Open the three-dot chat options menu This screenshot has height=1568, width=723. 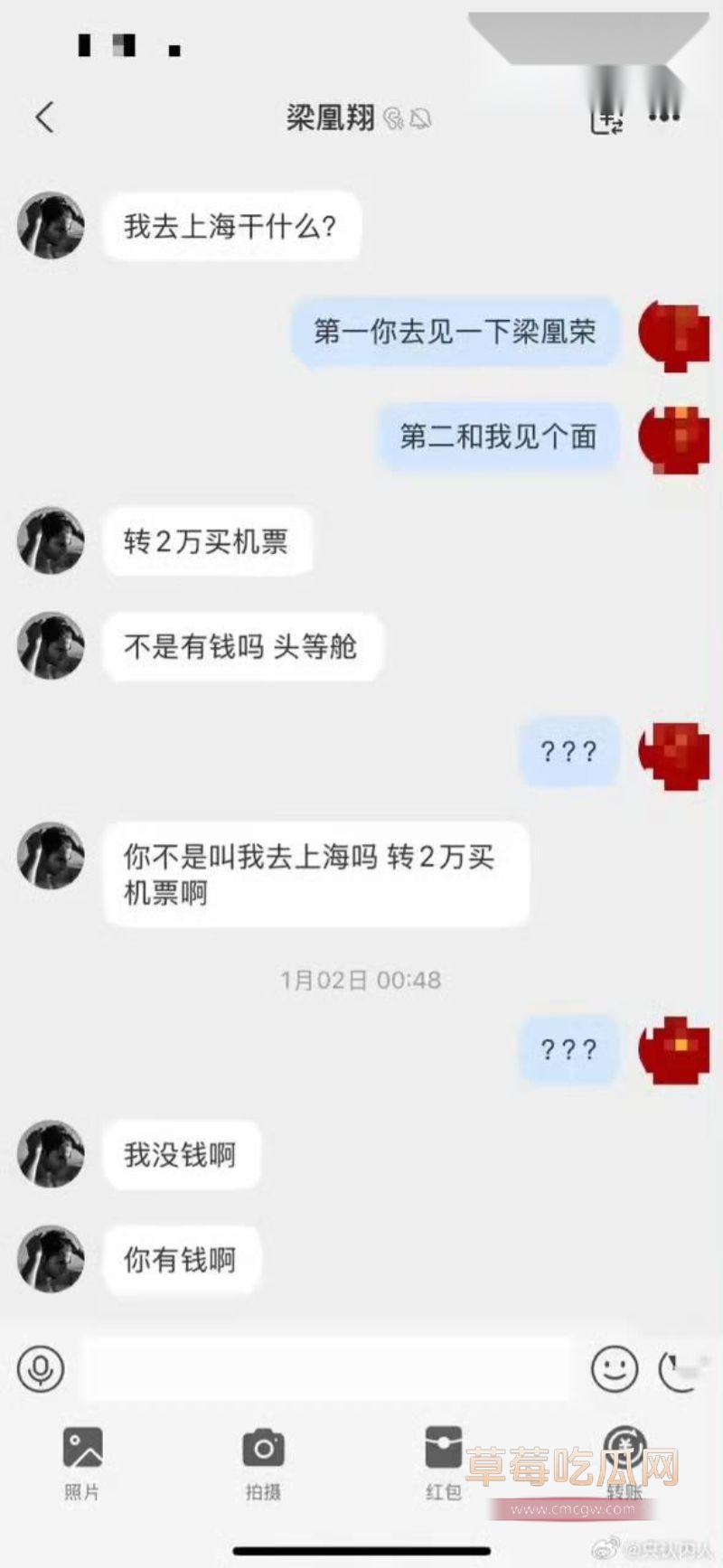point(664,118)
